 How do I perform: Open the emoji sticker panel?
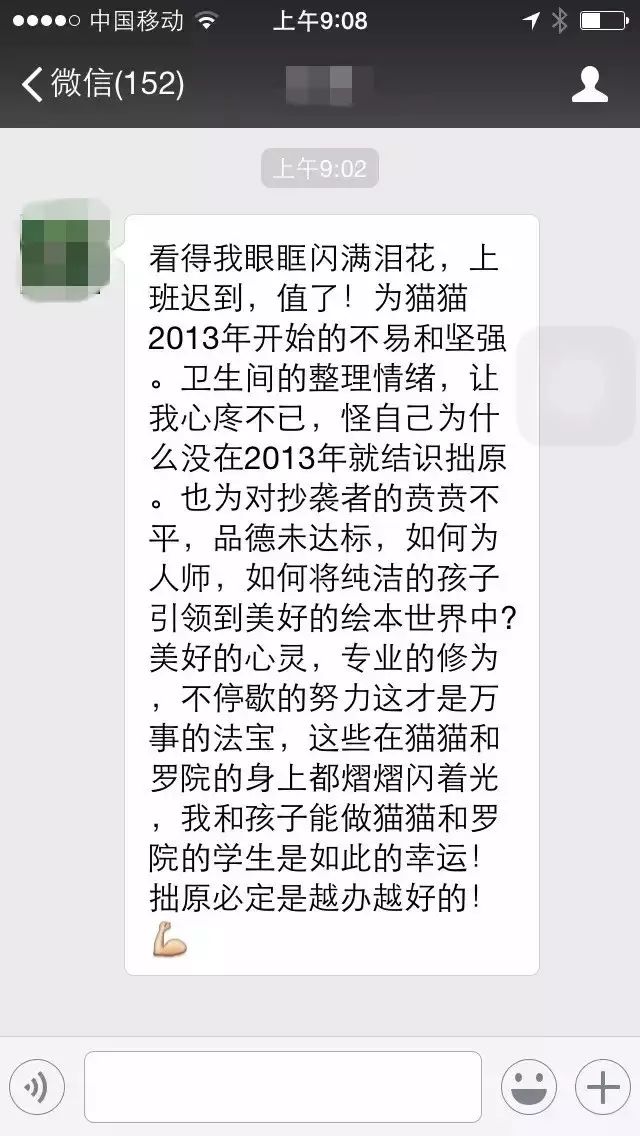(528, 1086)
